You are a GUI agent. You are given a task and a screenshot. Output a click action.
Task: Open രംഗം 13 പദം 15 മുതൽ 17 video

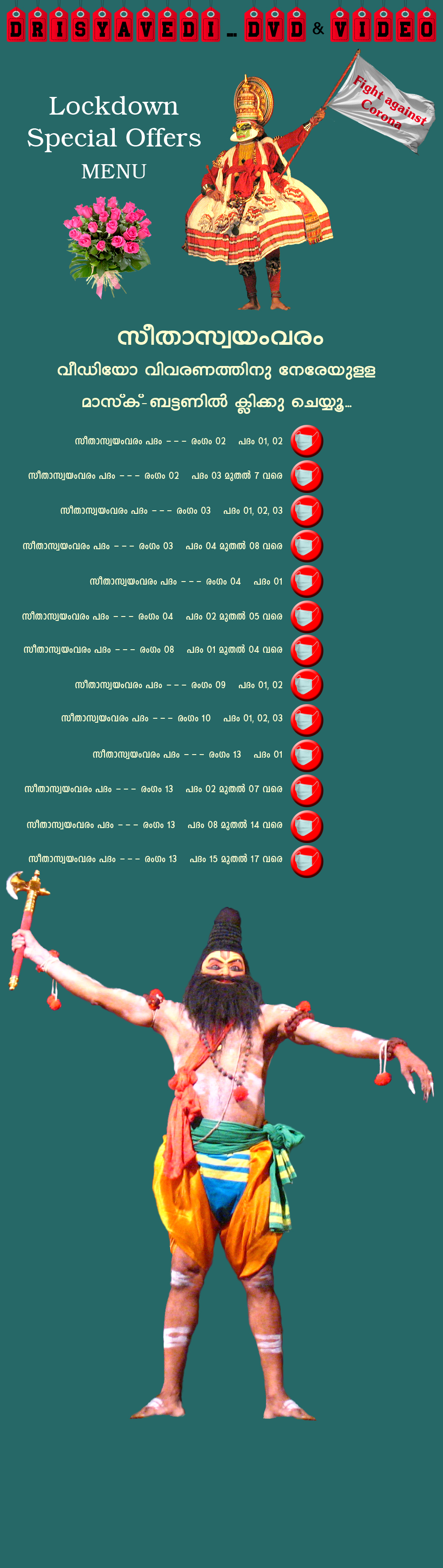[x=307, y=860]
